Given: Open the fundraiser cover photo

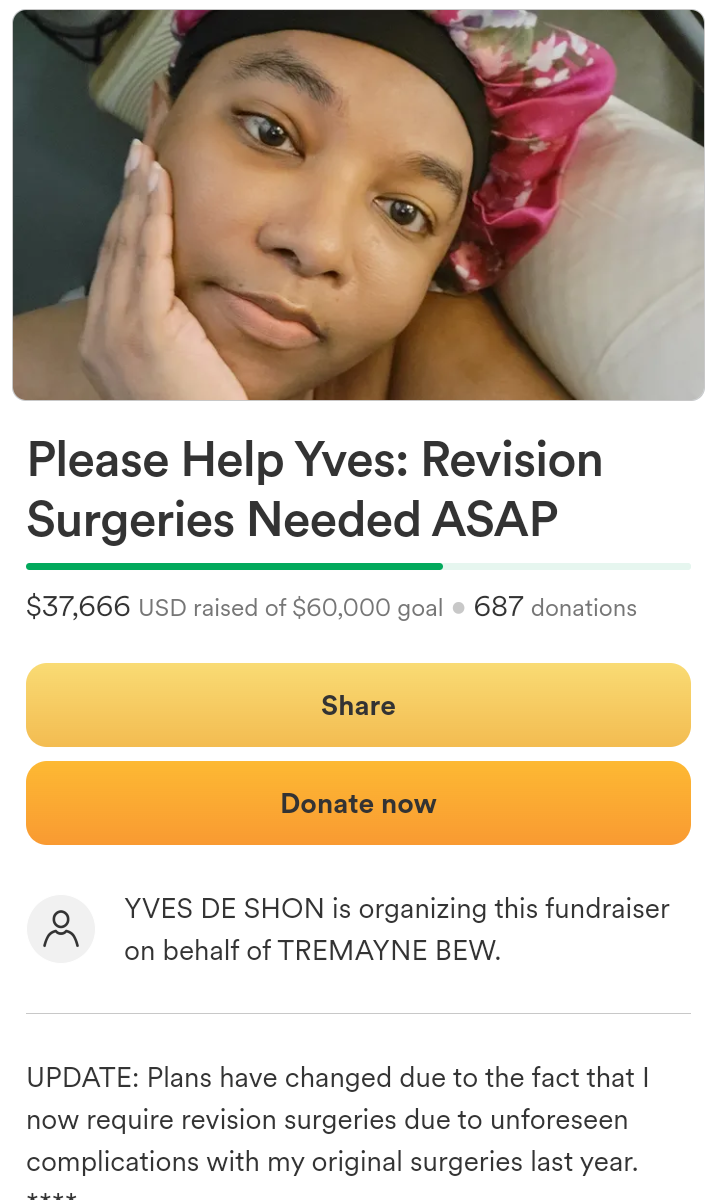Looking at the screenshot, I should (358, 205).
